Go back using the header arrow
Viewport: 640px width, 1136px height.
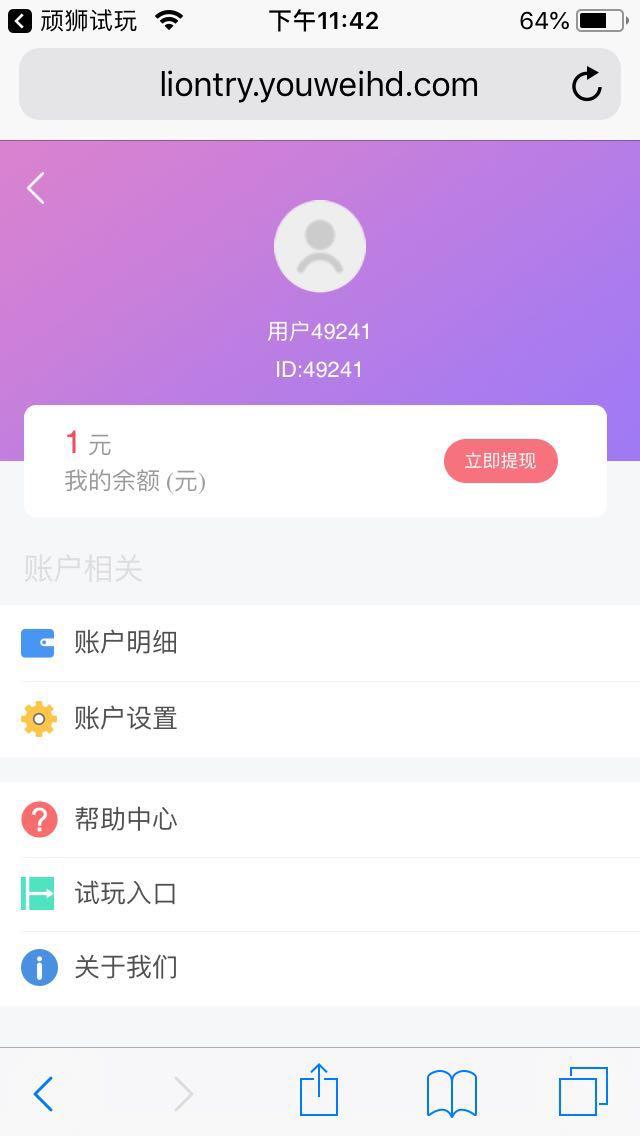coord(36,188)
